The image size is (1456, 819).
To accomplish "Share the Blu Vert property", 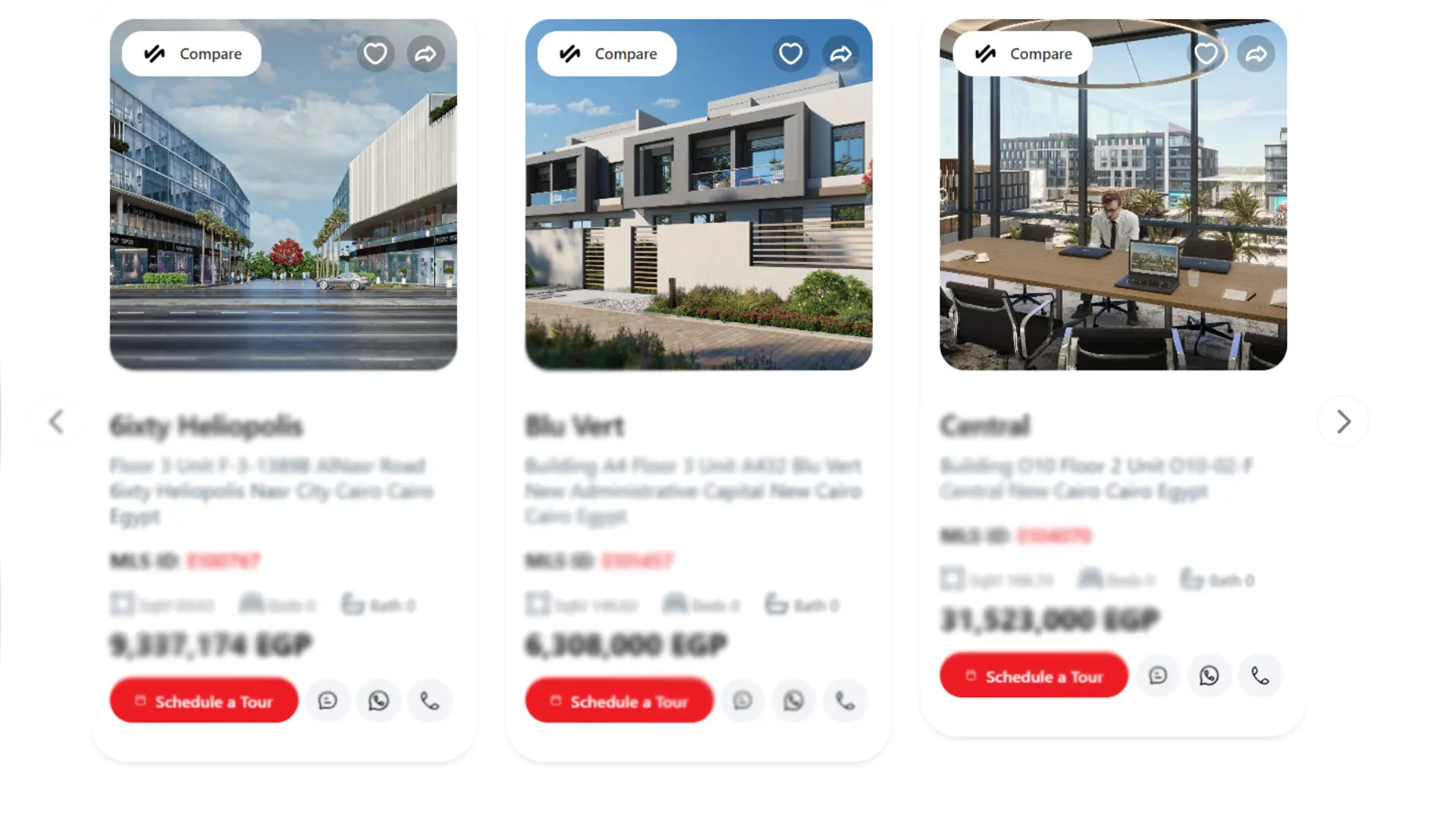I will click(x=840, y=54).
